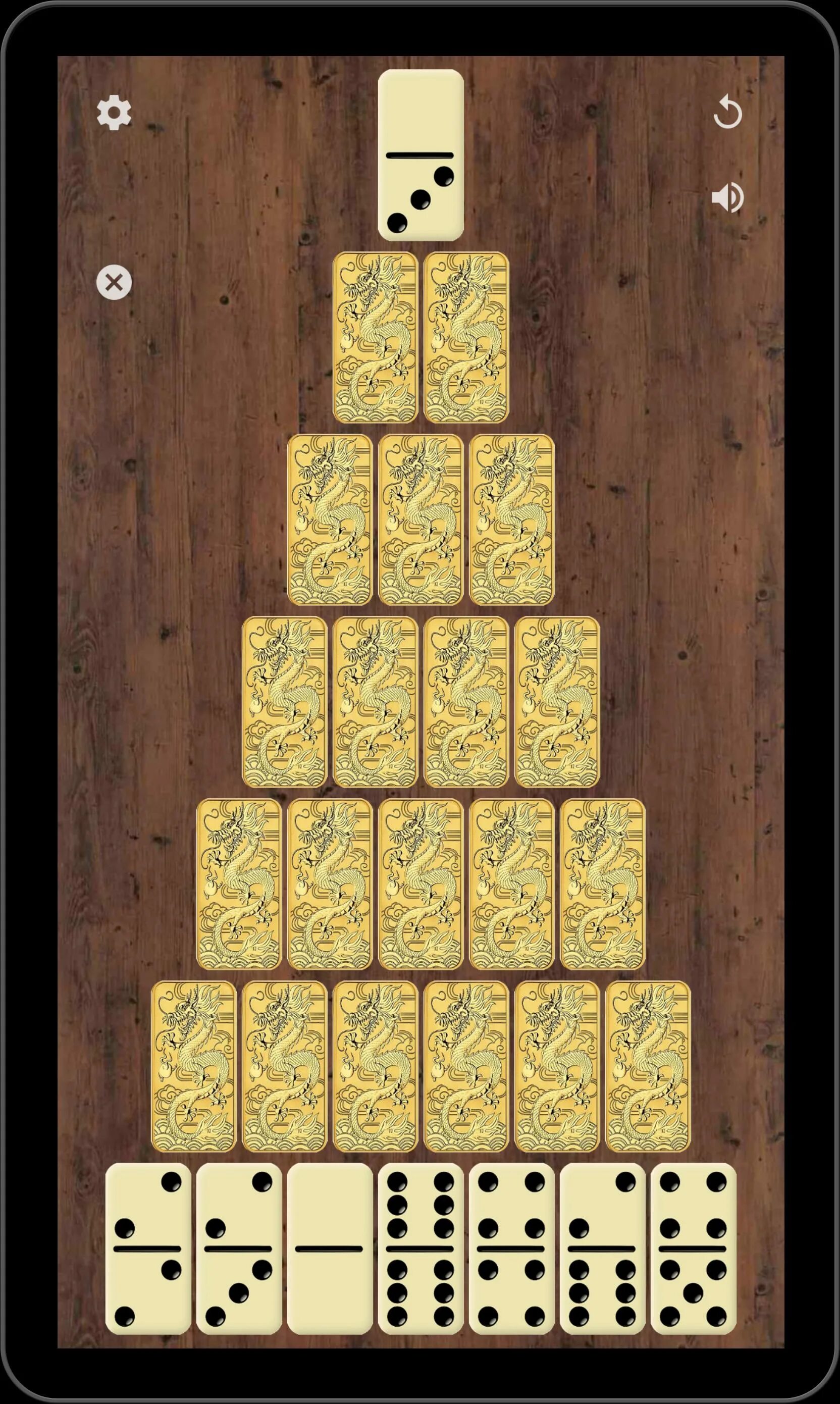
Task: Close the game with the X button
Action: (114, 282)
